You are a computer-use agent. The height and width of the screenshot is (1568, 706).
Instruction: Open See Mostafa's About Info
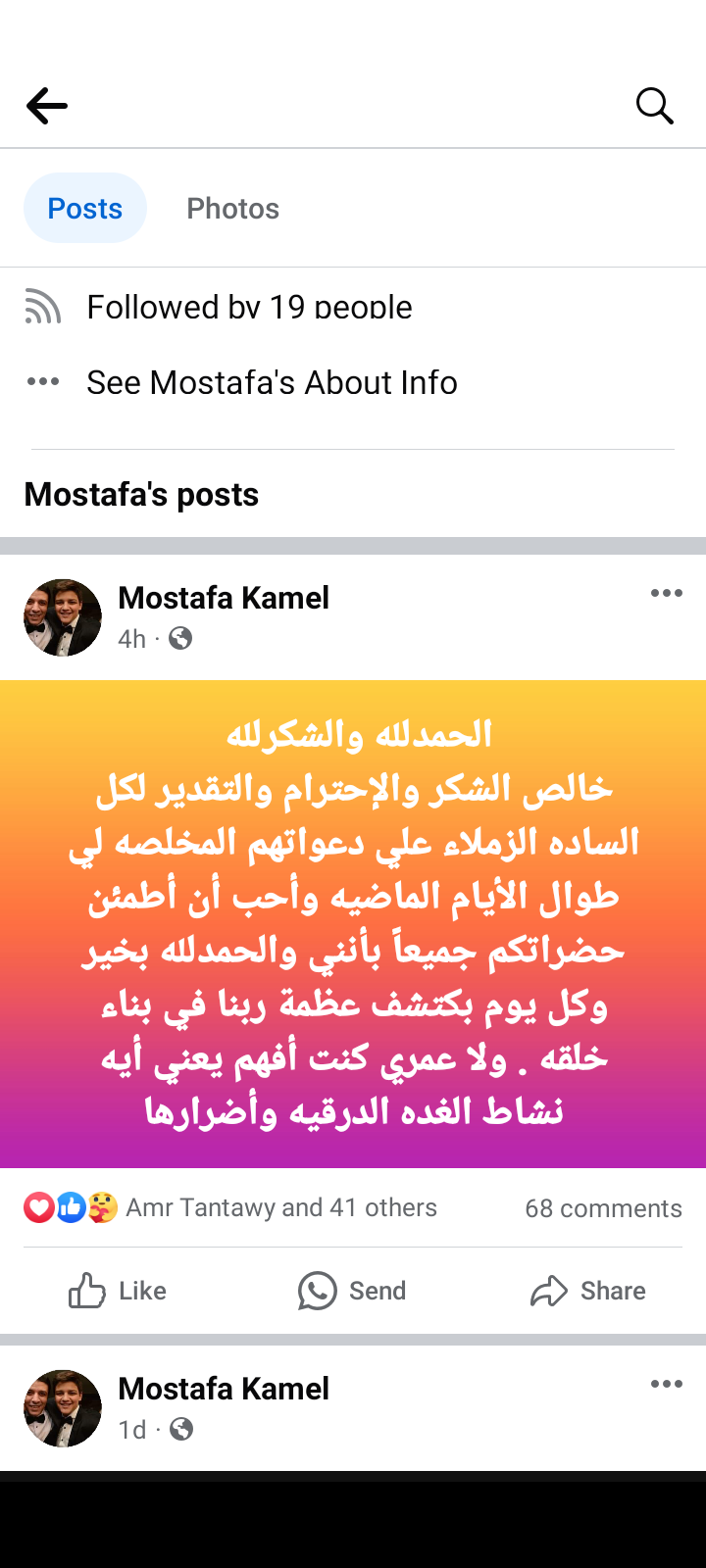(x=271, y=382)
